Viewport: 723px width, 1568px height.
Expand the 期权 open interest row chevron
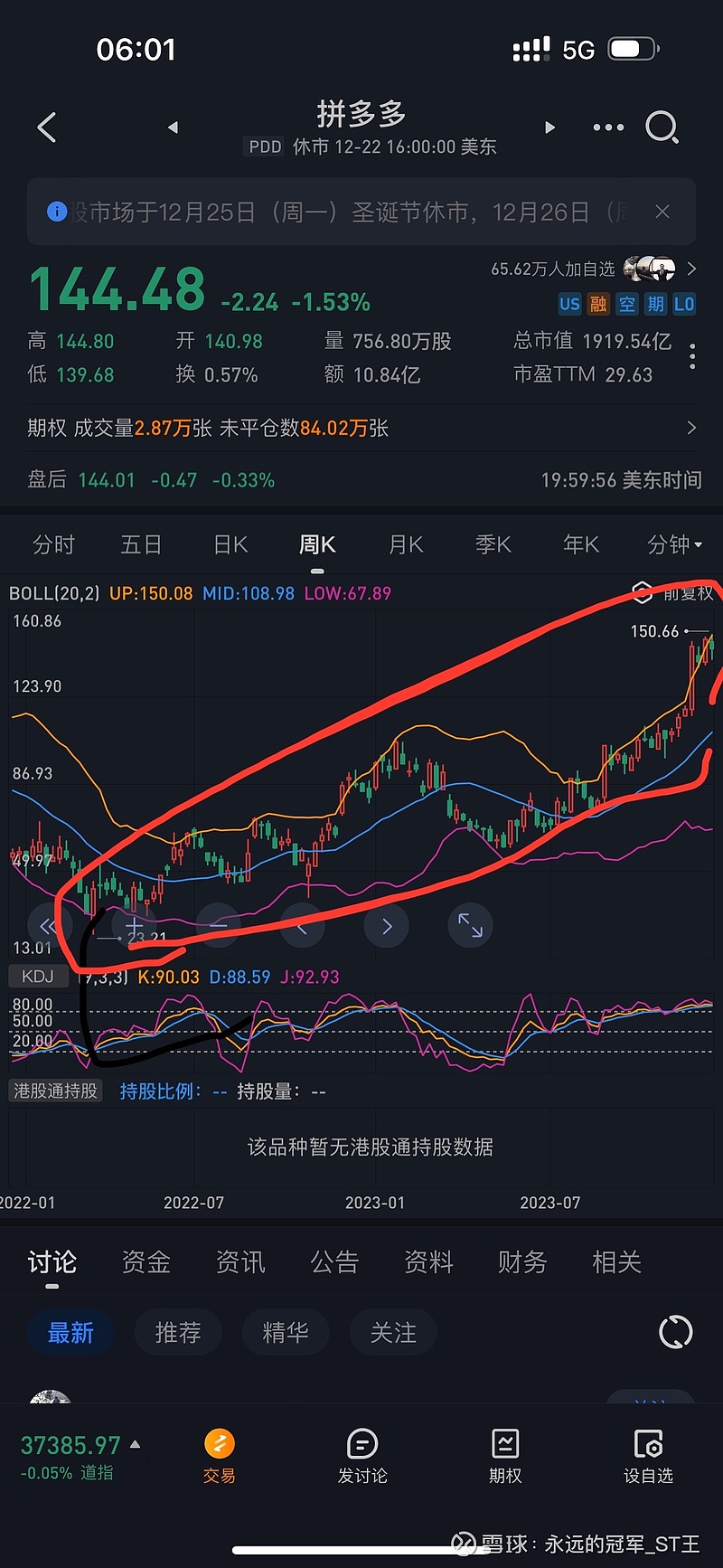(690, 428)
